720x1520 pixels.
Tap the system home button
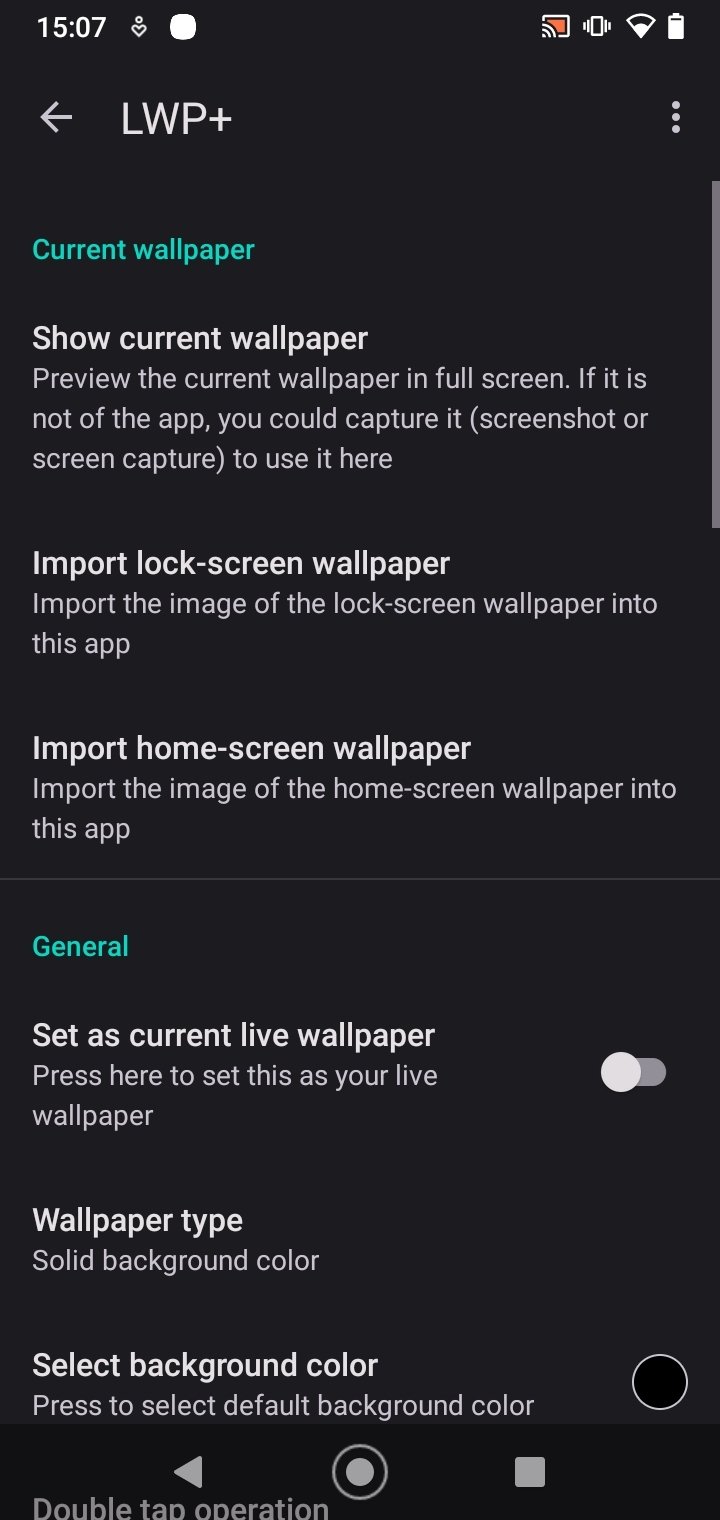point(359,1471)
